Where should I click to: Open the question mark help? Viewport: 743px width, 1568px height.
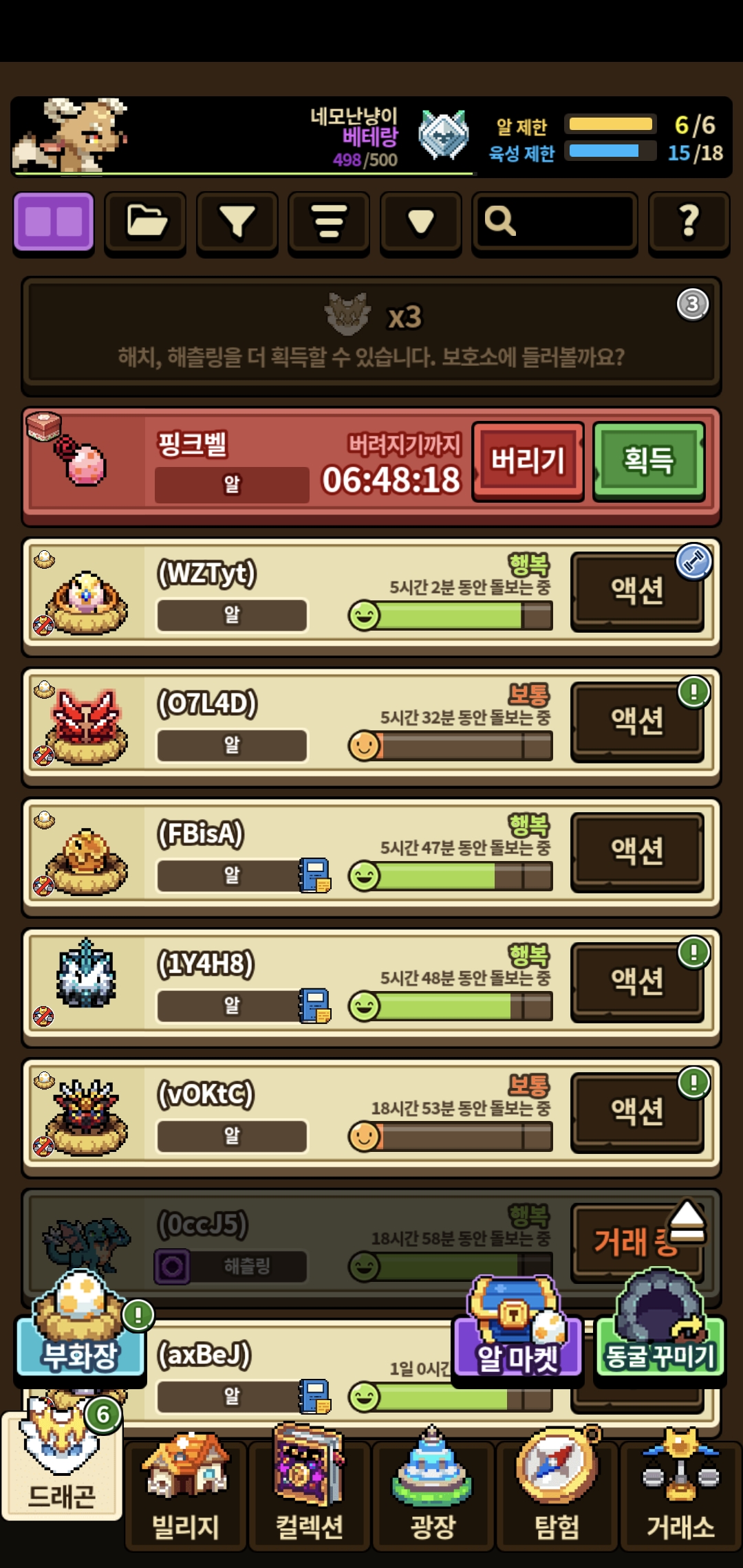689,222
